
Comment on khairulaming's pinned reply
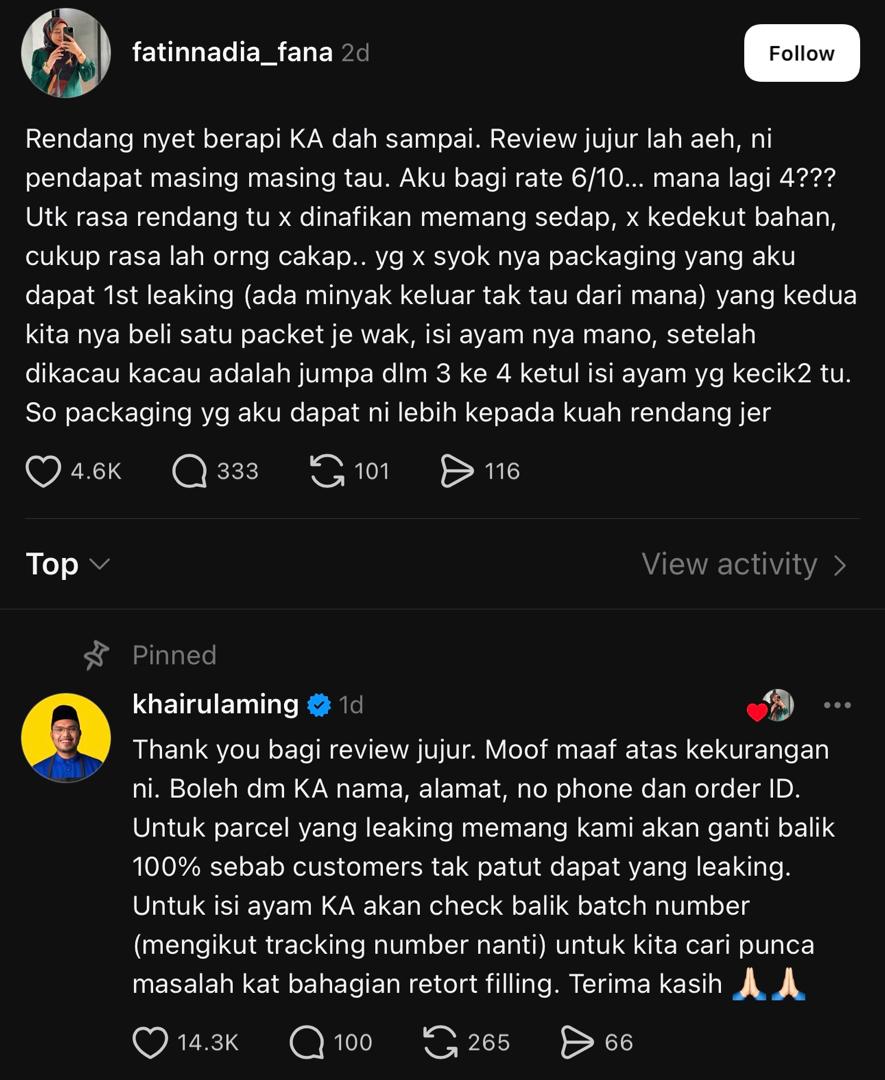[307, 1042]
